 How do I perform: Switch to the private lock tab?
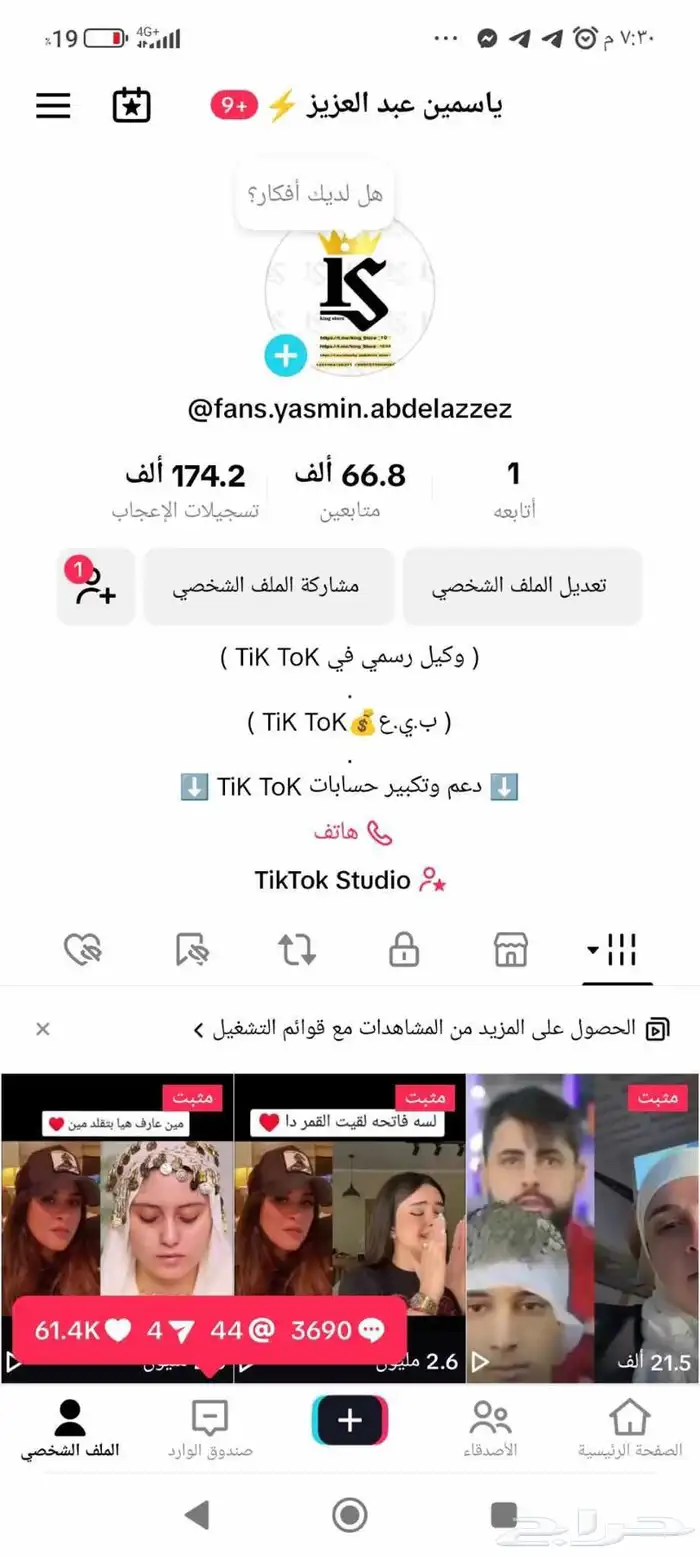click(x=404, y=950)
